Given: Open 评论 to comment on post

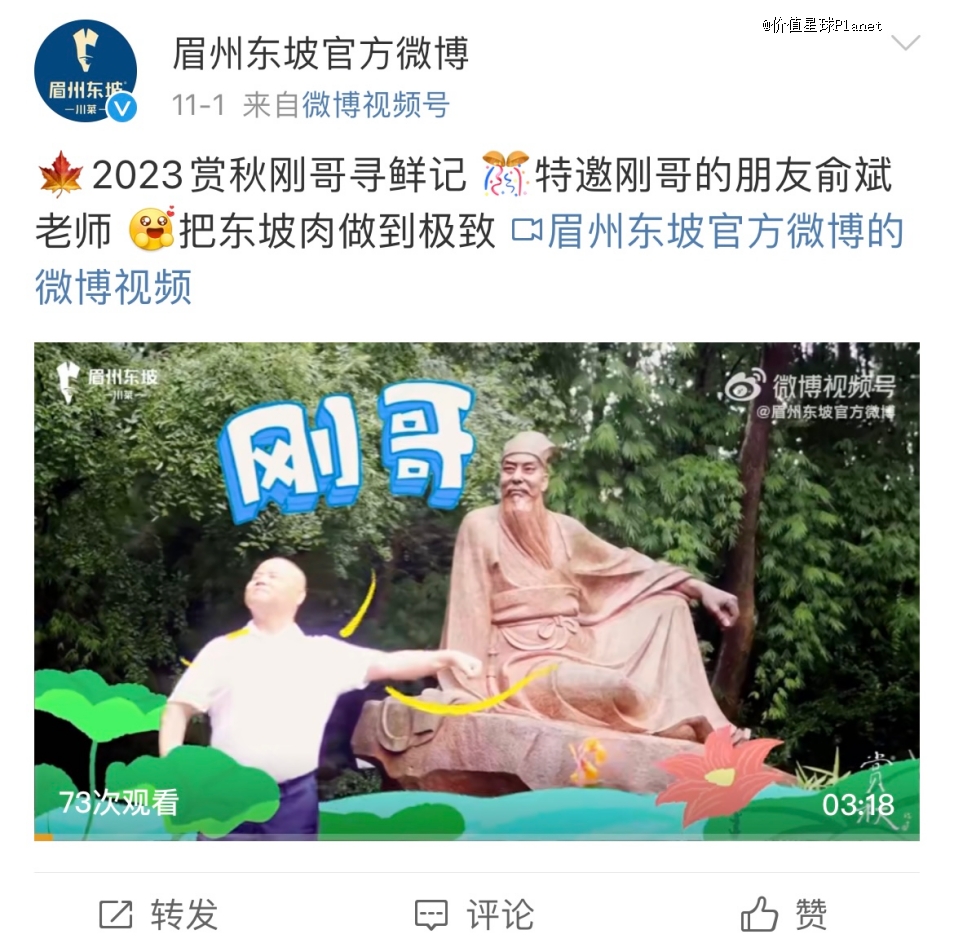Looking at the screenshot, I should pyautogui.click(x=474, y=914).
